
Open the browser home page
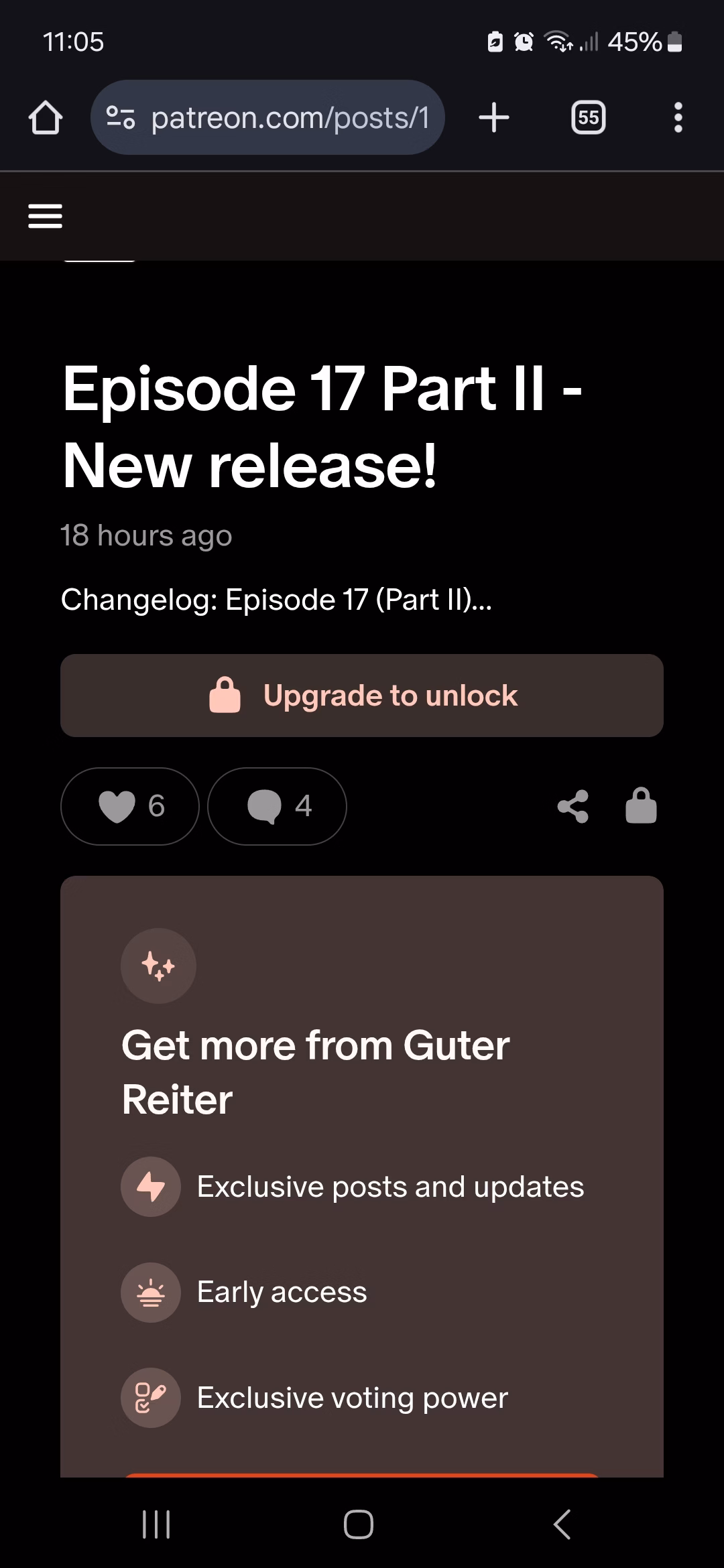point(46,118)
